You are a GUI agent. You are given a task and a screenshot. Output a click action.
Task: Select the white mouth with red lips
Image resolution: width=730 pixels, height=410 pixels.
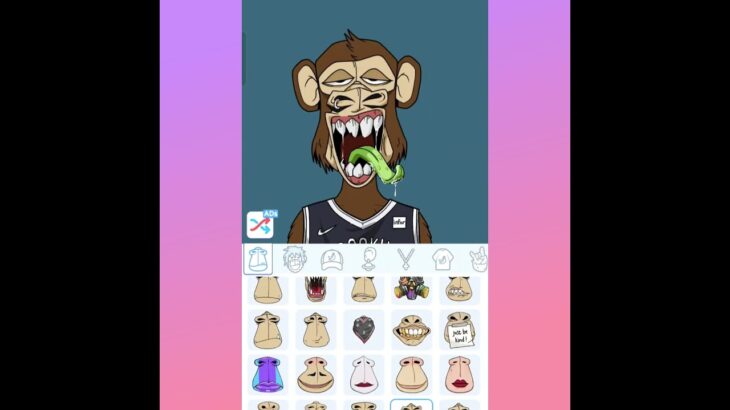(363, 374)
